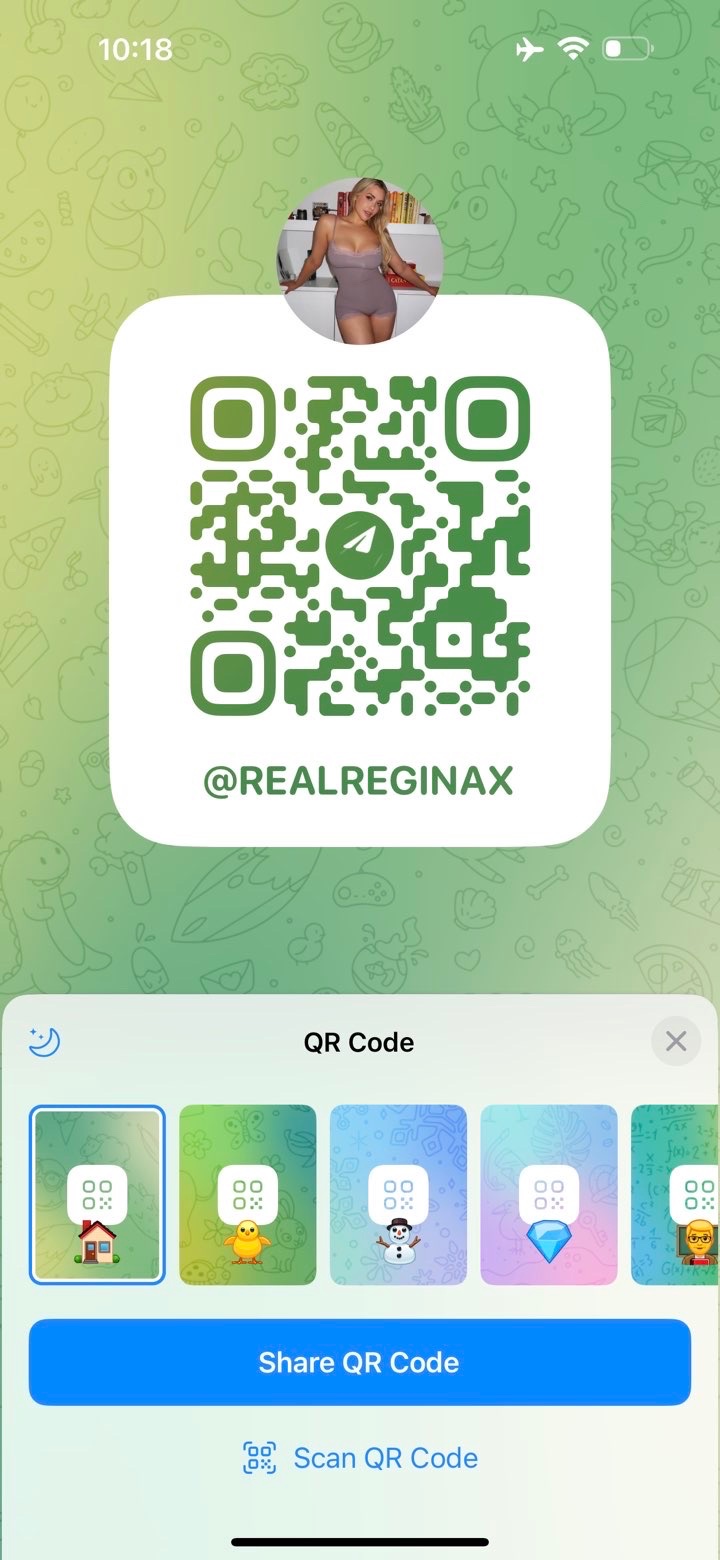720x1560 pixels.
Task: Share QR Code
Action: (x=360, y=1362)
